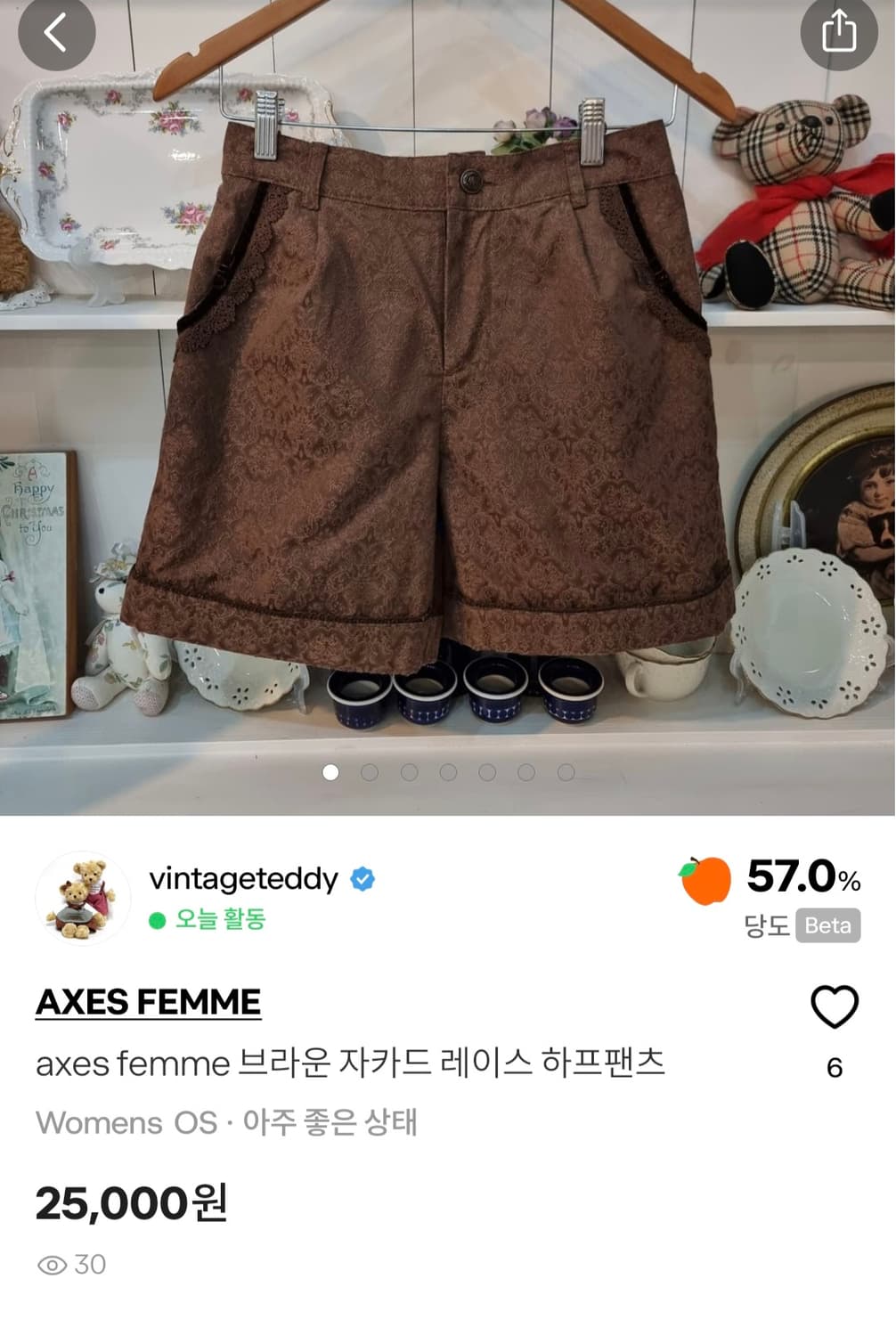Navigate back using the back arrow
The width and height of the screenshot is (896, 1336).
[56, 35]
